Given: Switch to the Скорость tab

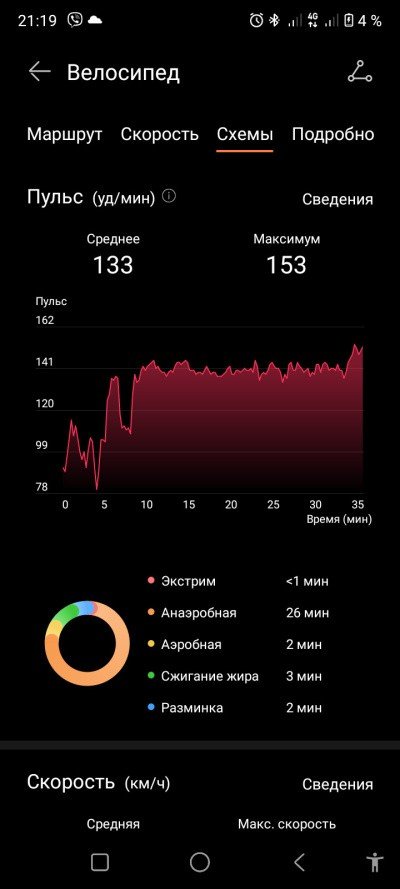Looking at the screenshot, I should (x=160, y=134).
